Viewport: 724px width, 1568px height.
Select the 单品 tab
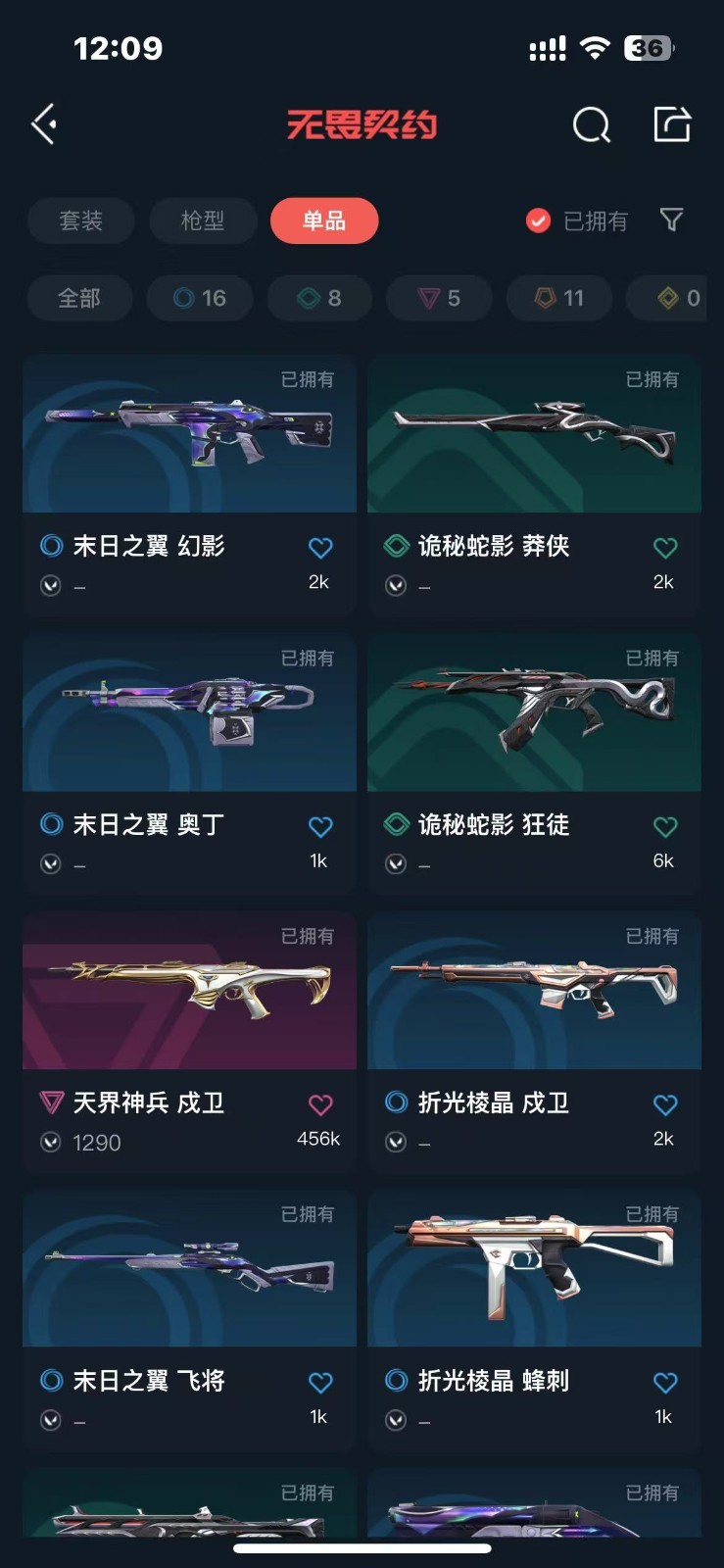point(324,220)
